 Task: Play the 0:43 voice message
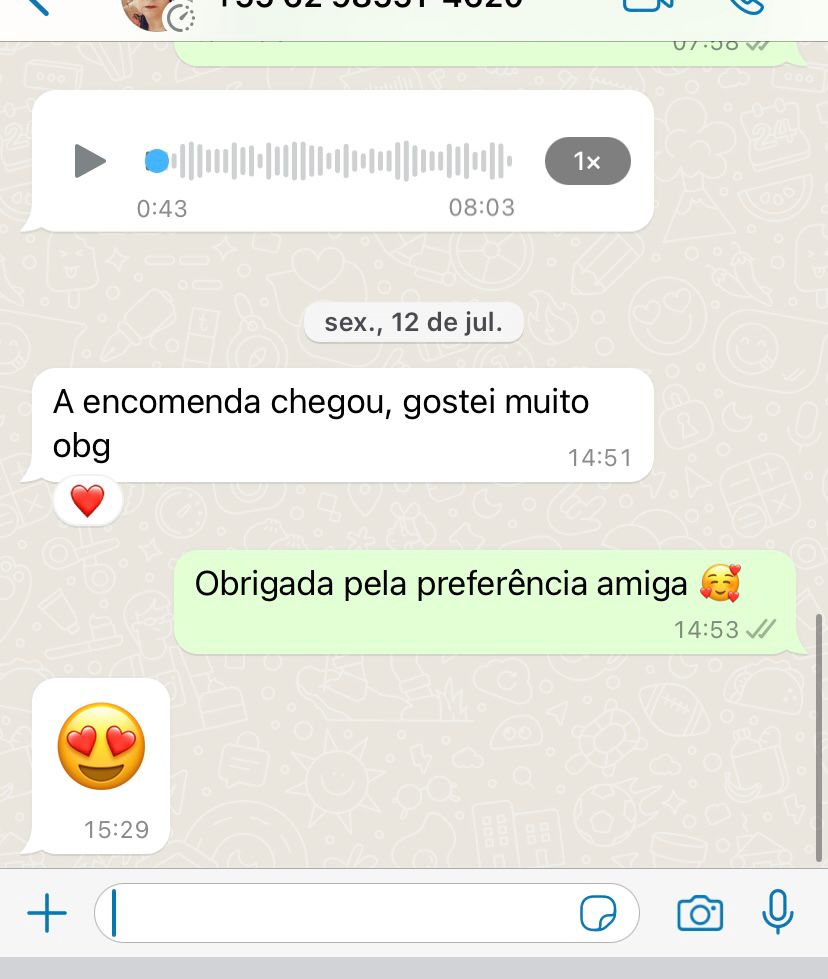click(x=90, y=161)
